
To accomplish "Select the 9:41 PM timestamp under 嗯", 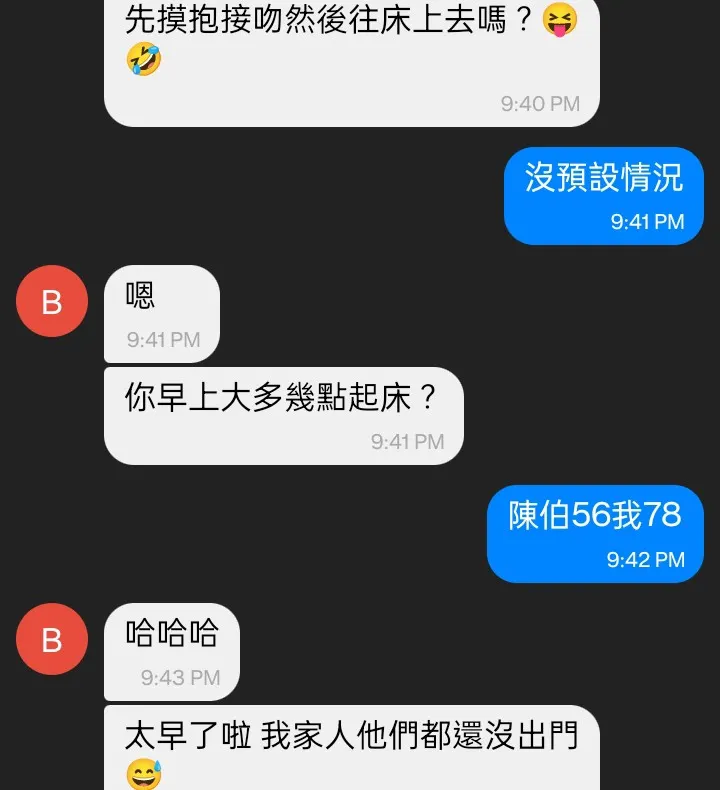I will click(x=161, y=340).
